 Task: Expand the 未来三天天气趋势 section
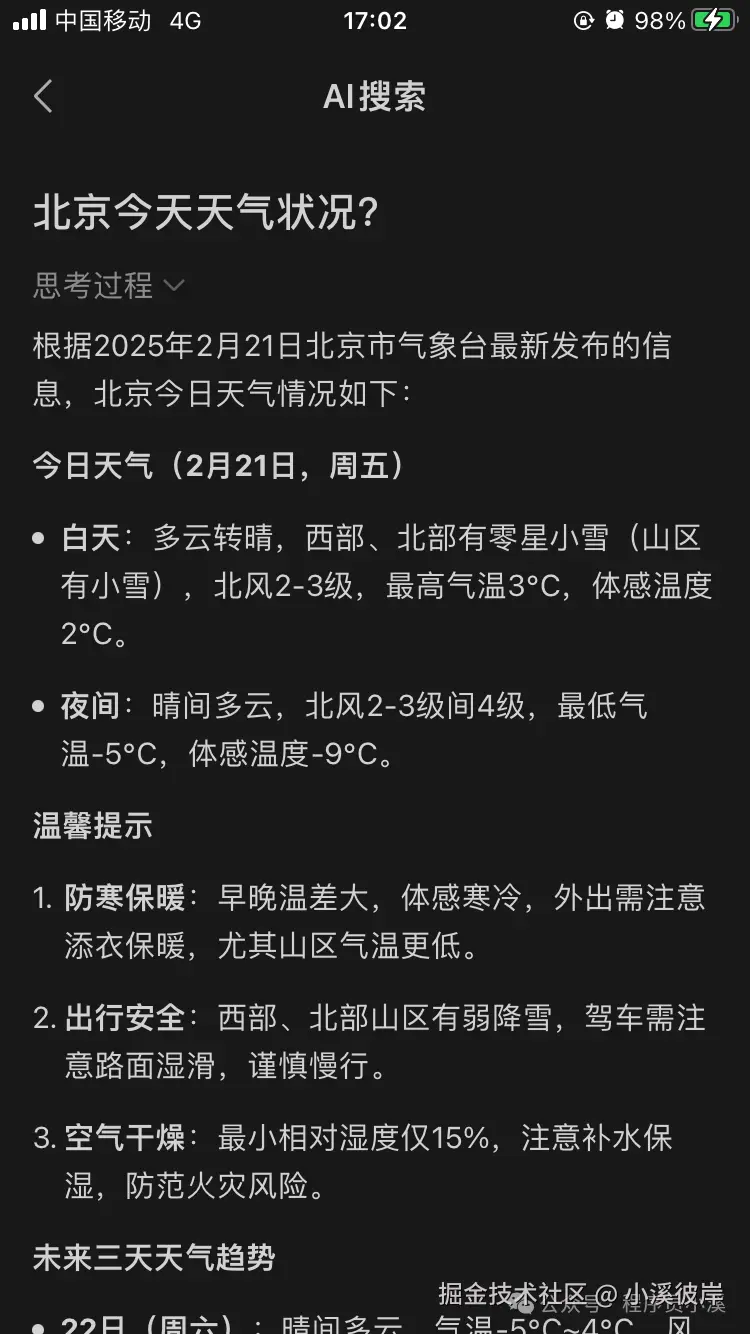[153, 1262]
